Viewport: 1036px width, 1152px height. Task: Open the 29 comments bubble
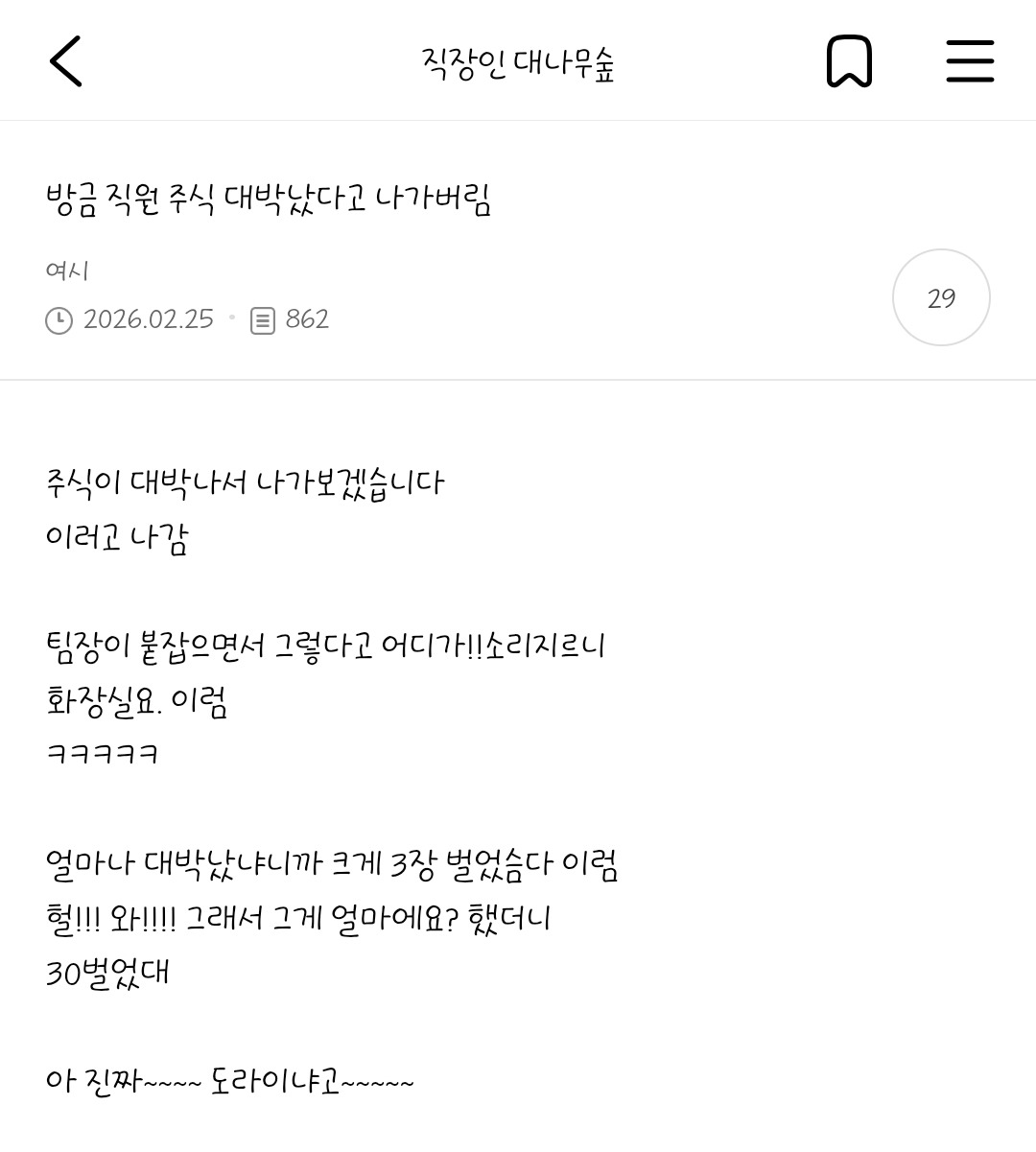pos(940,298)
